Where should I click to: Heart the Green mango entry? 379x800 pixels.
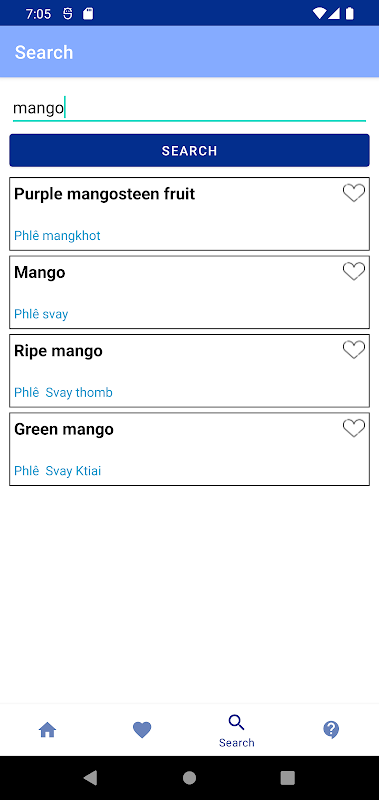pyautogui.click(x=353, y=428)
